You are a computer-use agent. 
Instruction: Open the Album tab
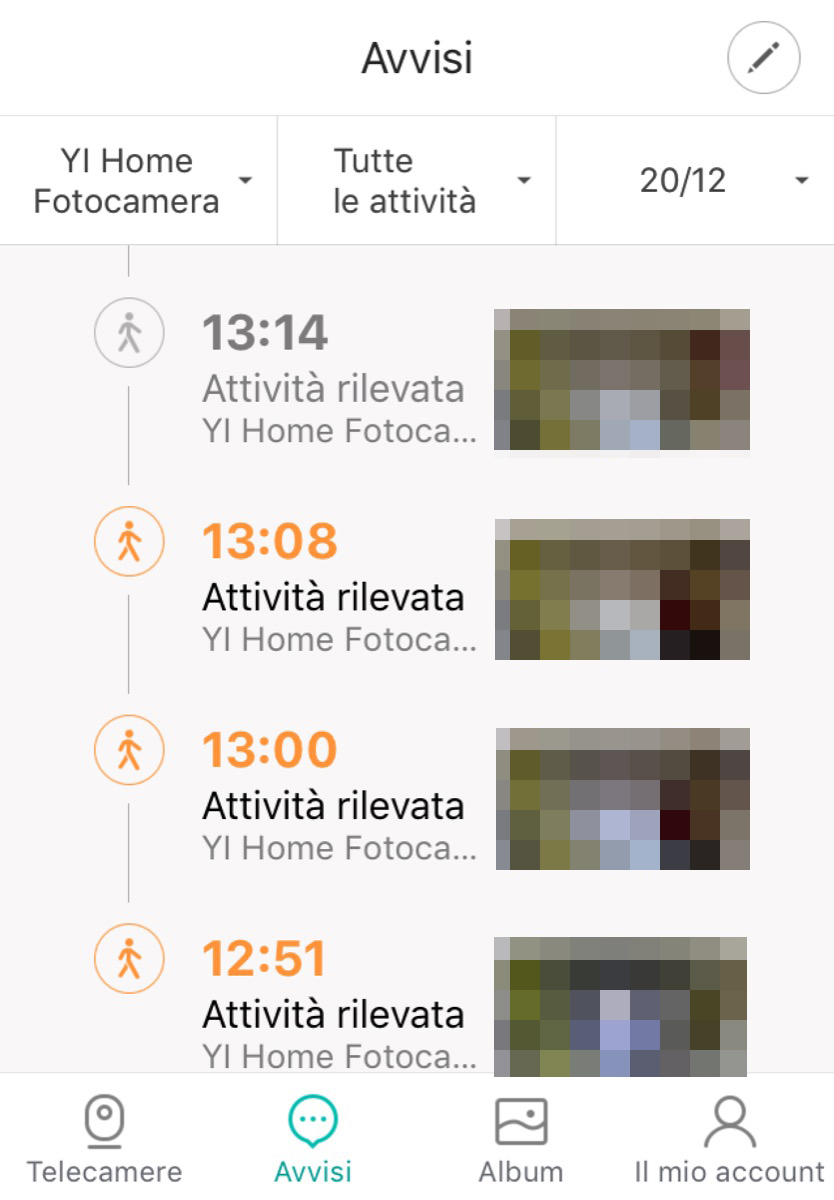521,1139
